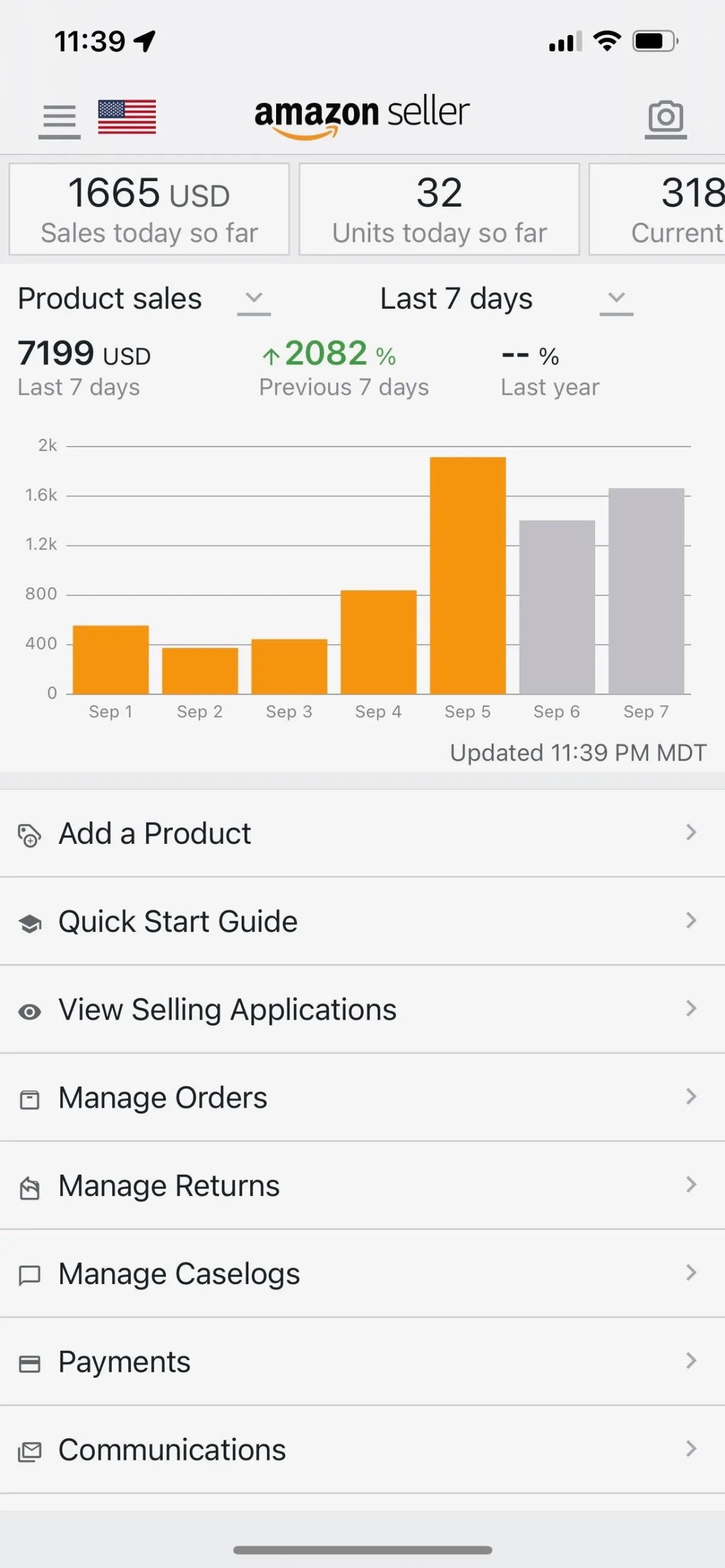Tap the US flag marketplace selector
725x1568 pixels.
pyautogui.click(x=127, y=116)
